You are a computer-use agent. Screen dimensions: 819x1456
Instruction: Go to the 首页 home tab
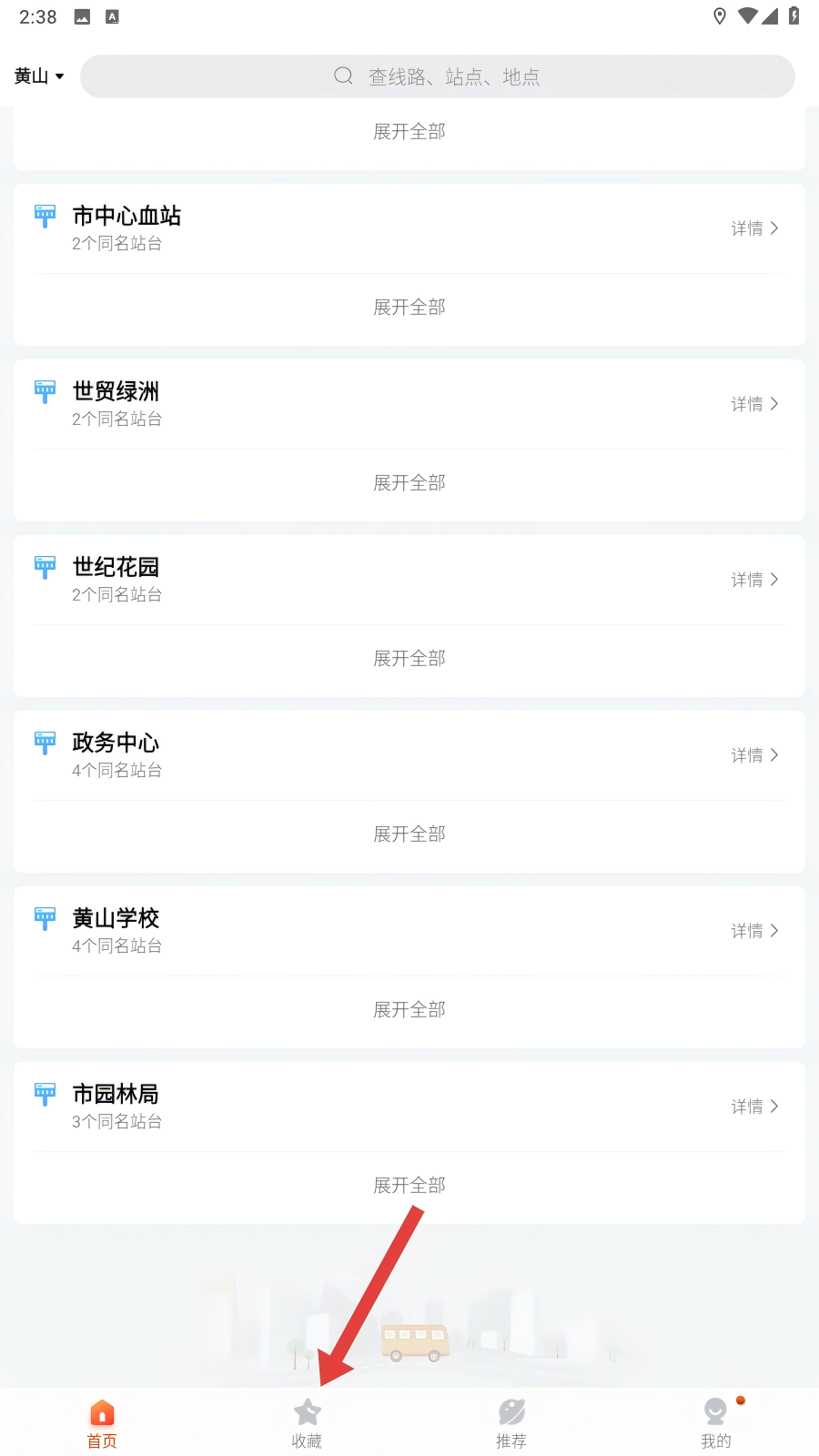(x=102, y=1423)
